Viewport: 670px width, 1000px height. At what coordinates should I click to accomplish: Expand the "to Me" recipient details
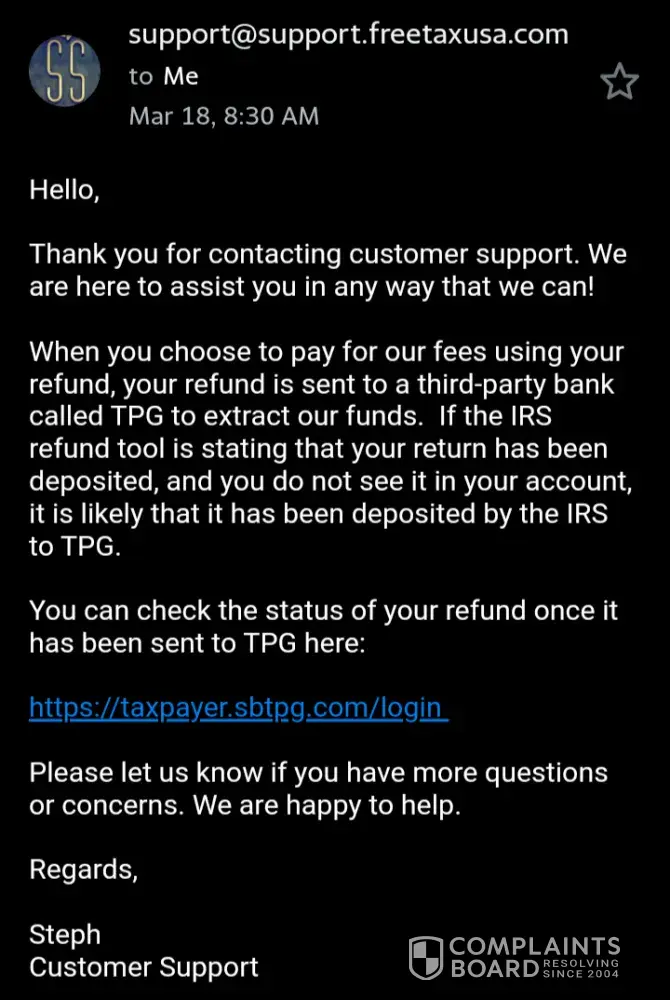[164, 76]
